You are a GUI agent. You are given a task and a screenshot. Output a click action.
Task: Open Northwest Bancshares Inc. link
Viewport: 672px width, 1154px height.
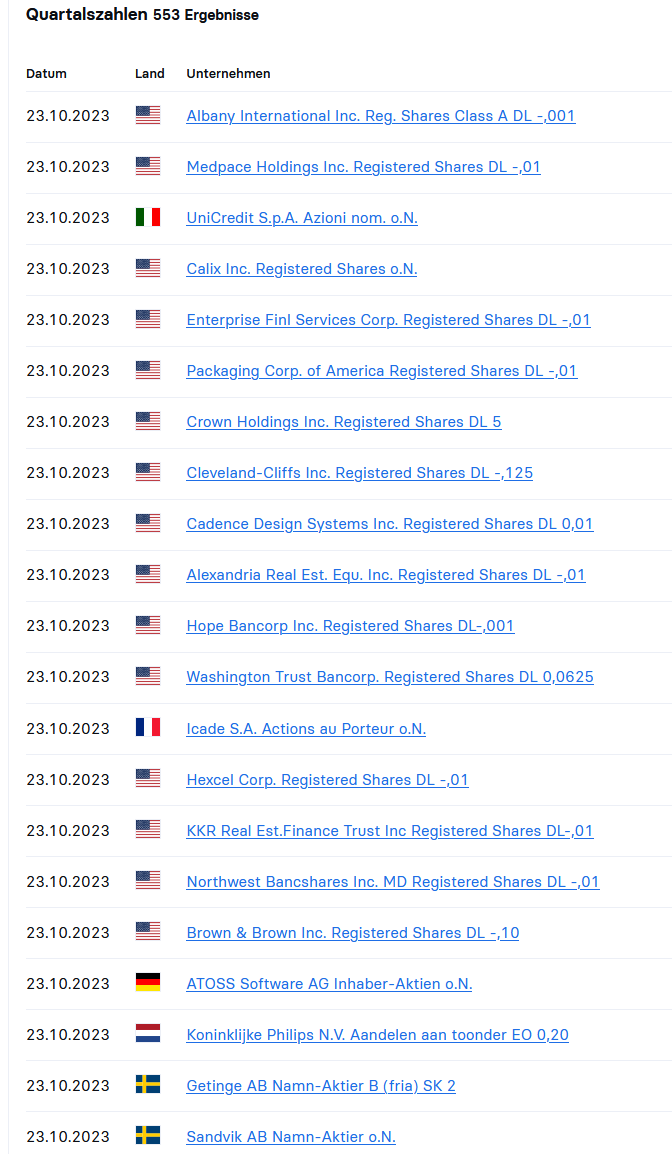393,882
